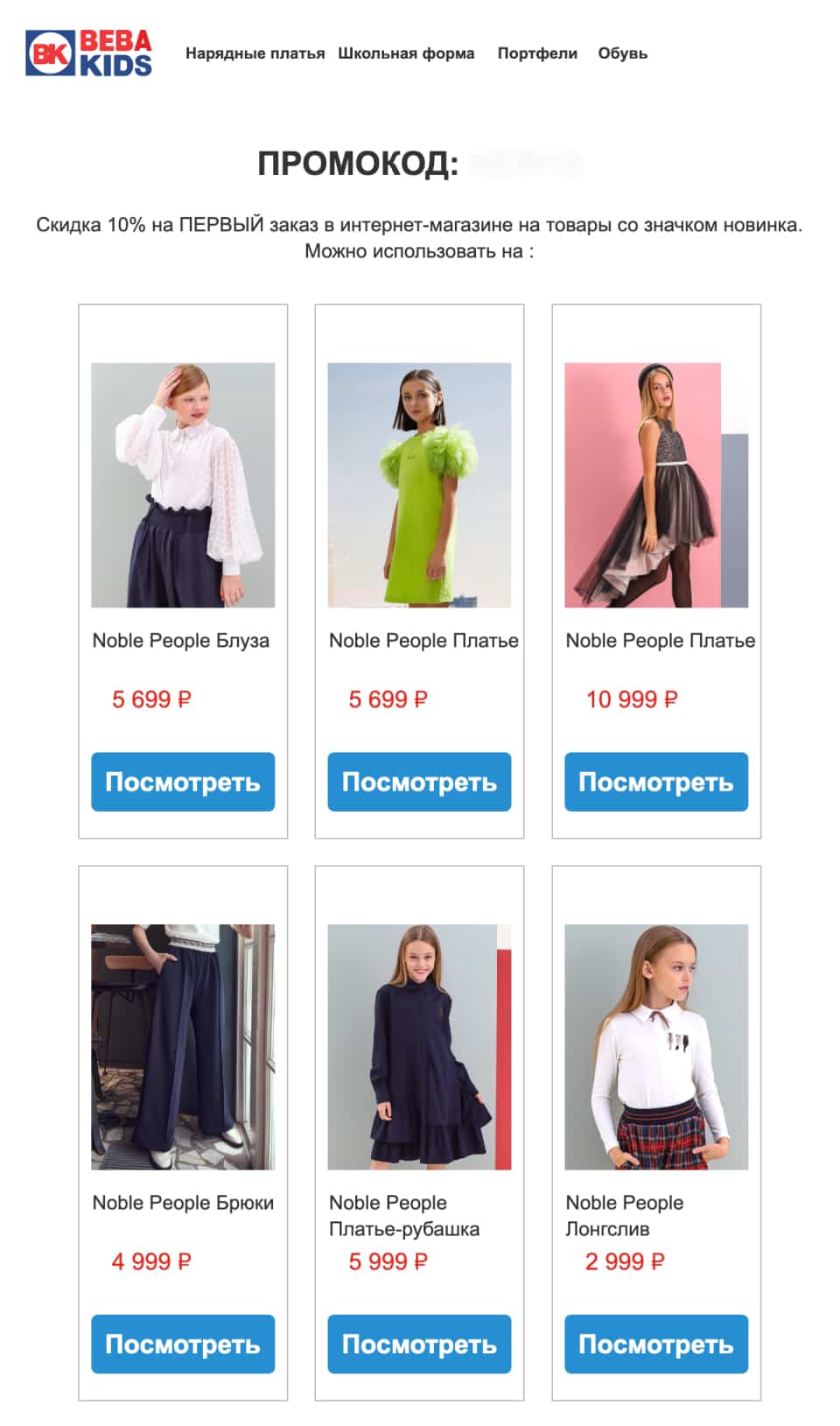Open the Школьная форма category
The height and width of the screenshot is (1426, 840).
pyautogui.click(x=406, y=53)
